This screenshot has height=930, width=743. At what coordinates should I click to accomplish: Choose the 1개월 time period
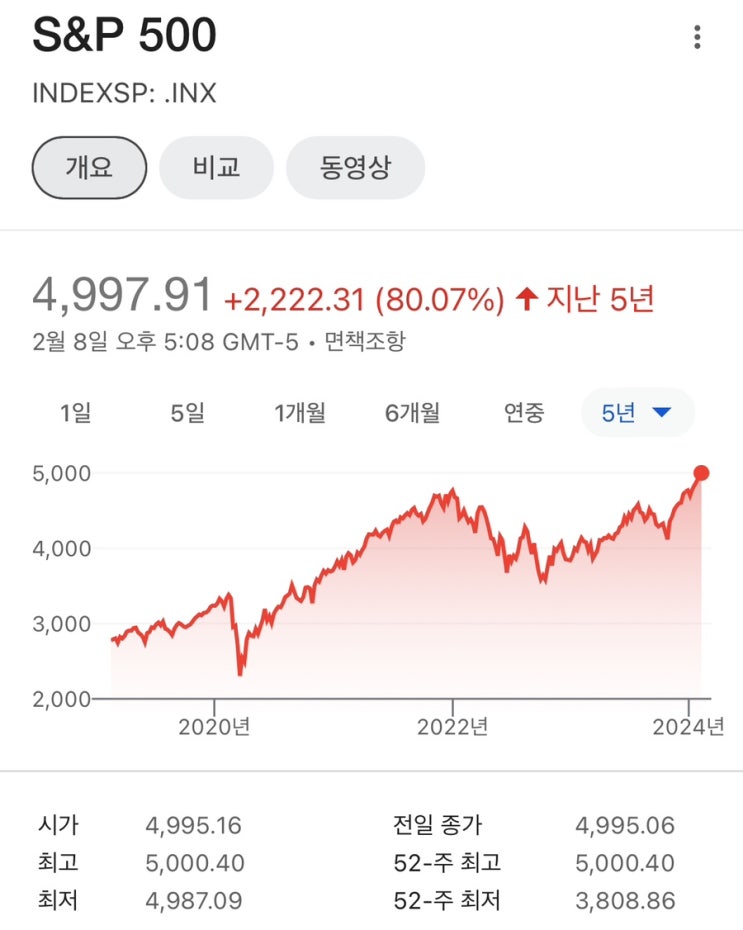tap(300, 412)
